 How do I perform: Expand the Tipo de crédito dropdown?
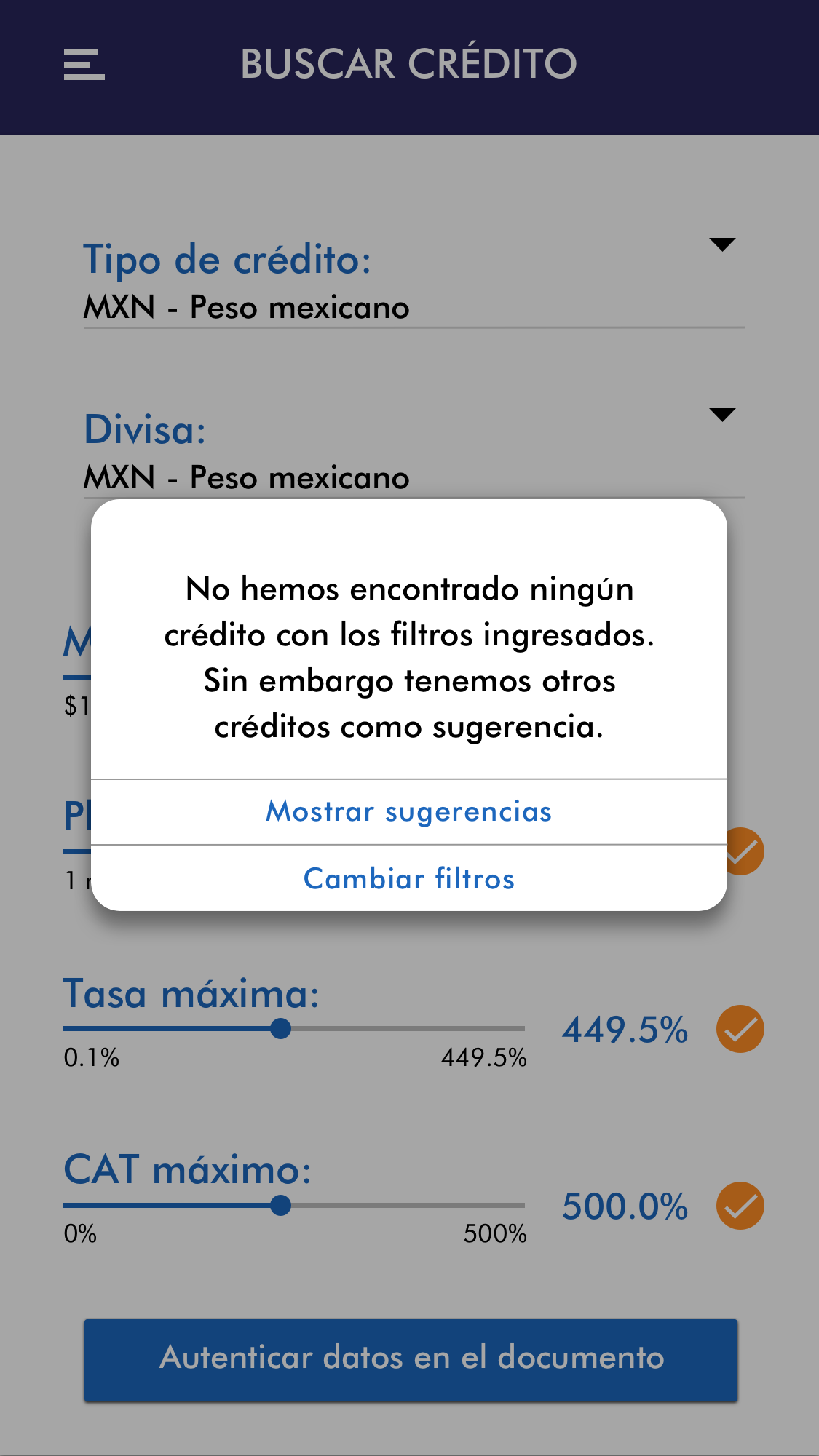721,244
